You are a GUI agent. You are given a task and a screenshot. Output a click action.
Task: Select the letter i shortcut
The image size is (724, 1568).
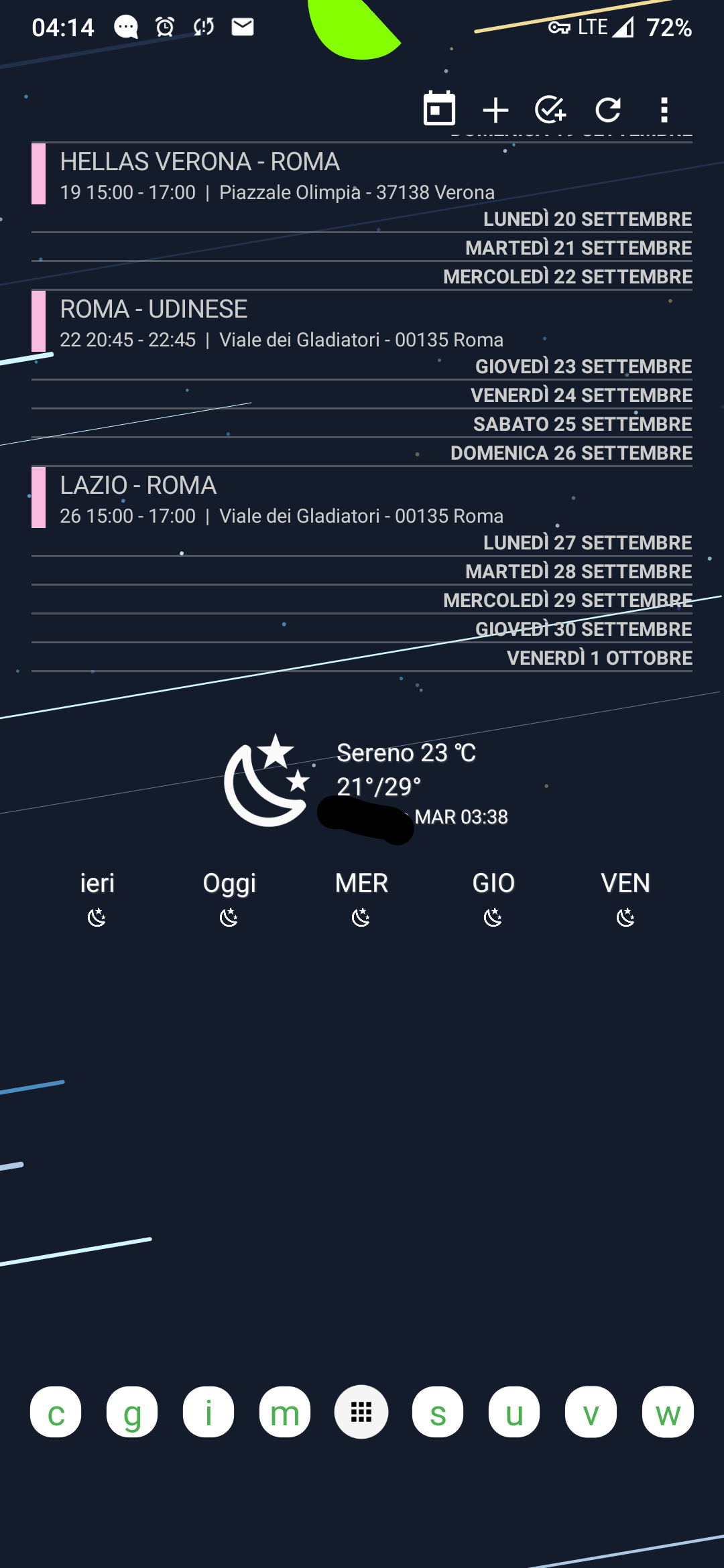(208, 1412)
